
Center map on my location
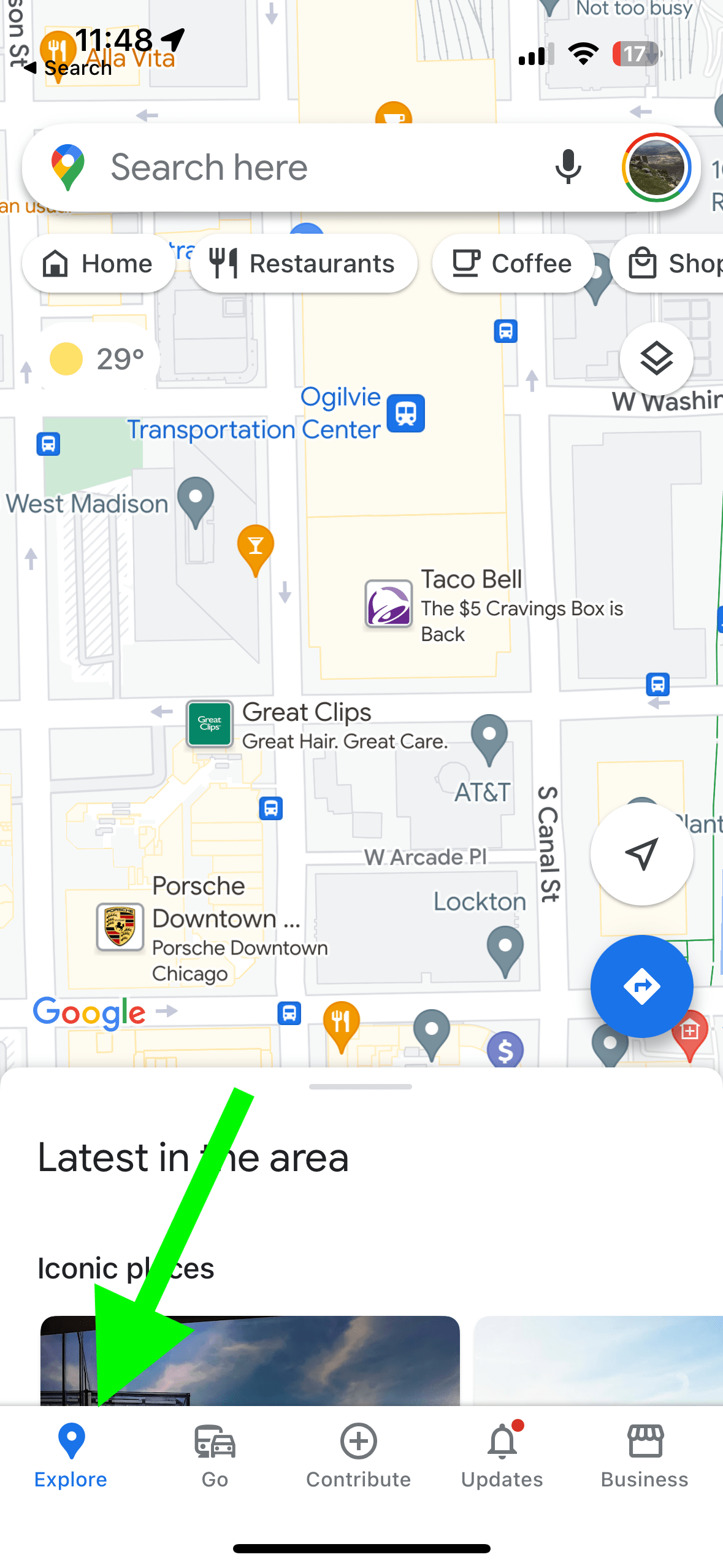point(641,853)
